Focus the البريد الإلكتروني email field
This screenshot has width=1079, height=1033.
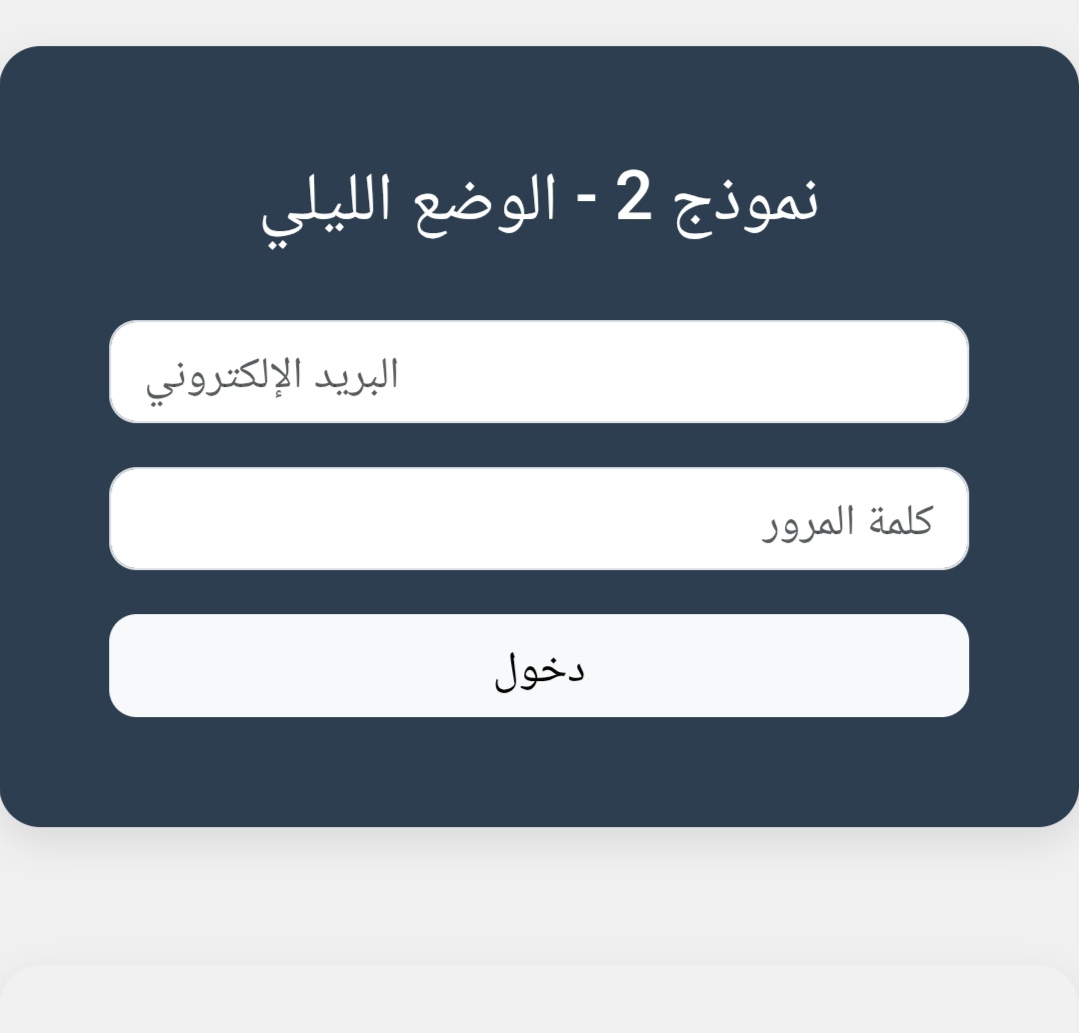(x=539, y=372)
